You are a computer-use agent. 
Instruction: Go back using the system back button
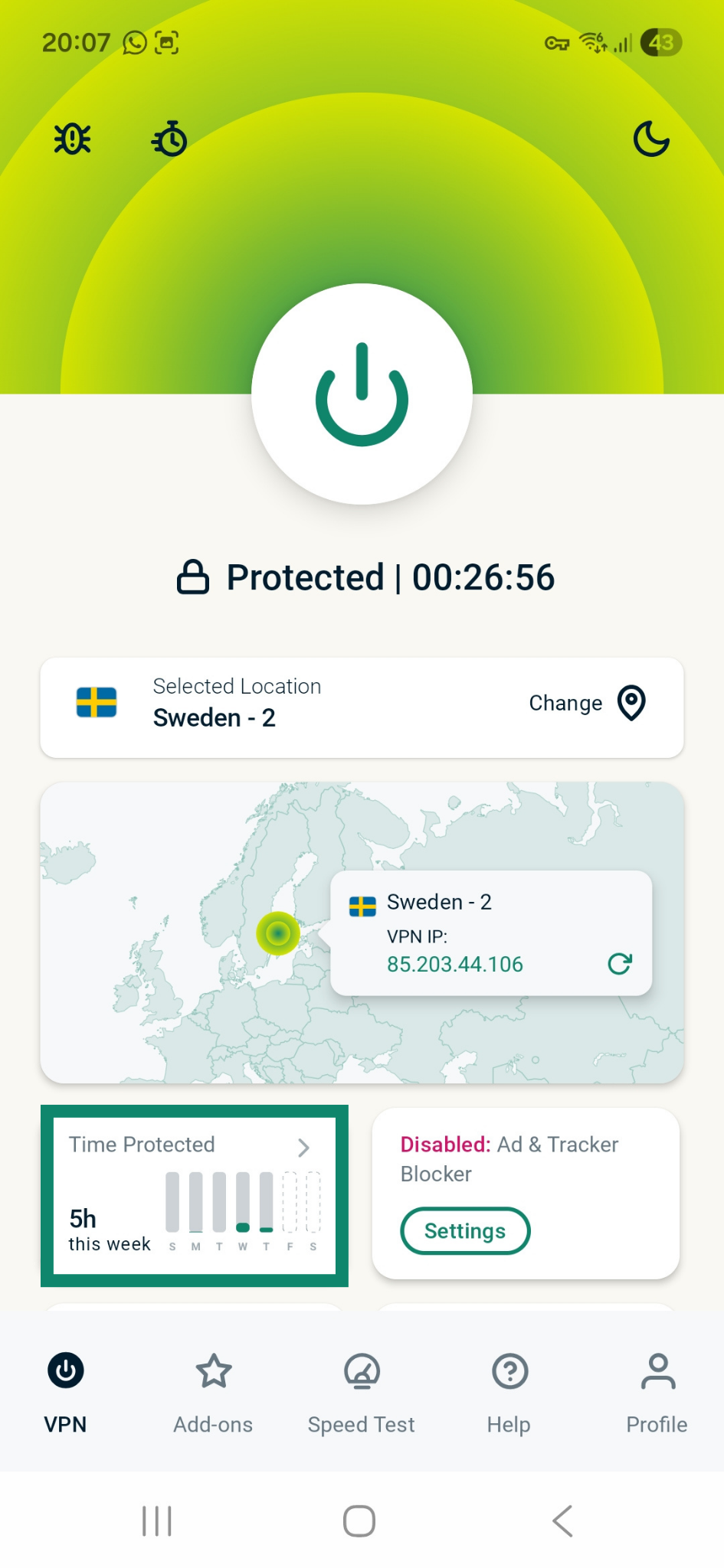563,1521
